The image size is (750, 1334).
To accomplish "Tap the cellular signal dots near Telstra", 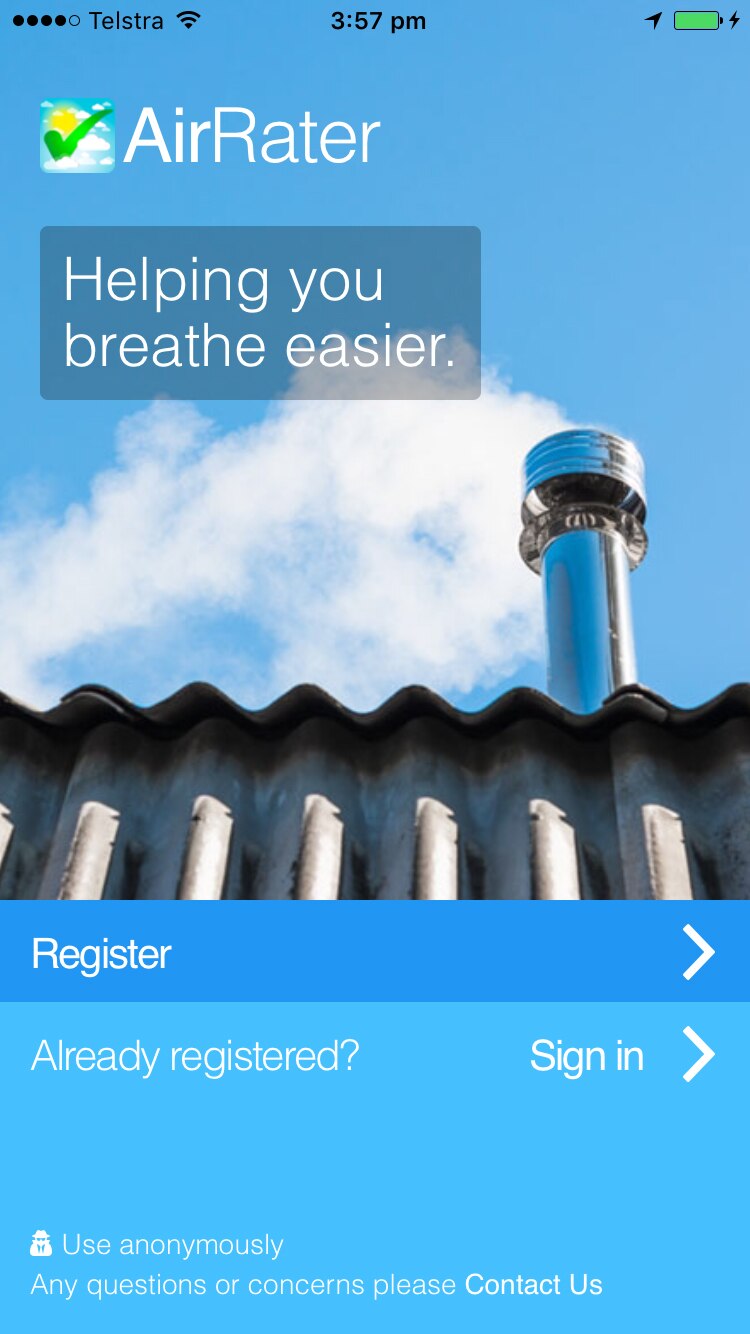I will point(49,18).
